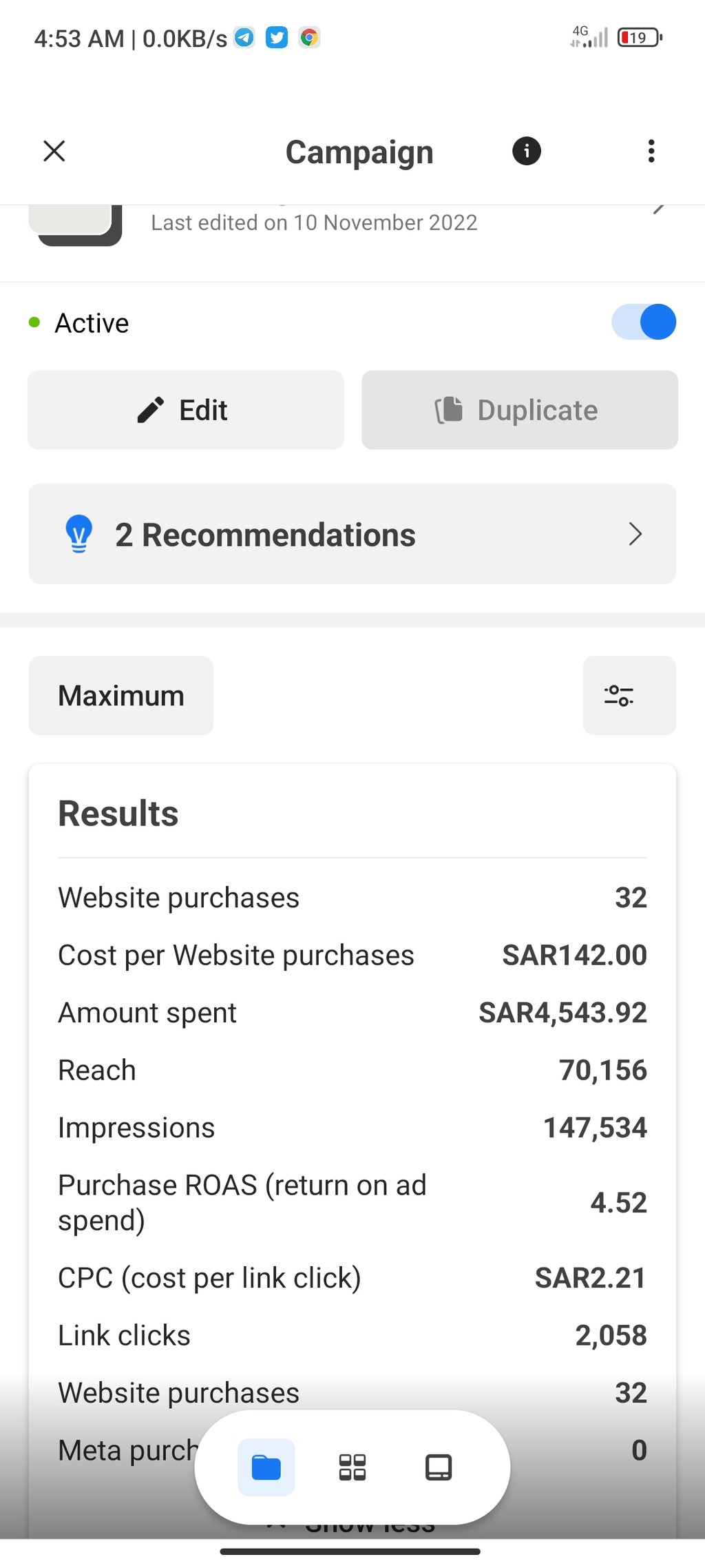
Task: Edit this campaign
Action: tap(186, 410)
